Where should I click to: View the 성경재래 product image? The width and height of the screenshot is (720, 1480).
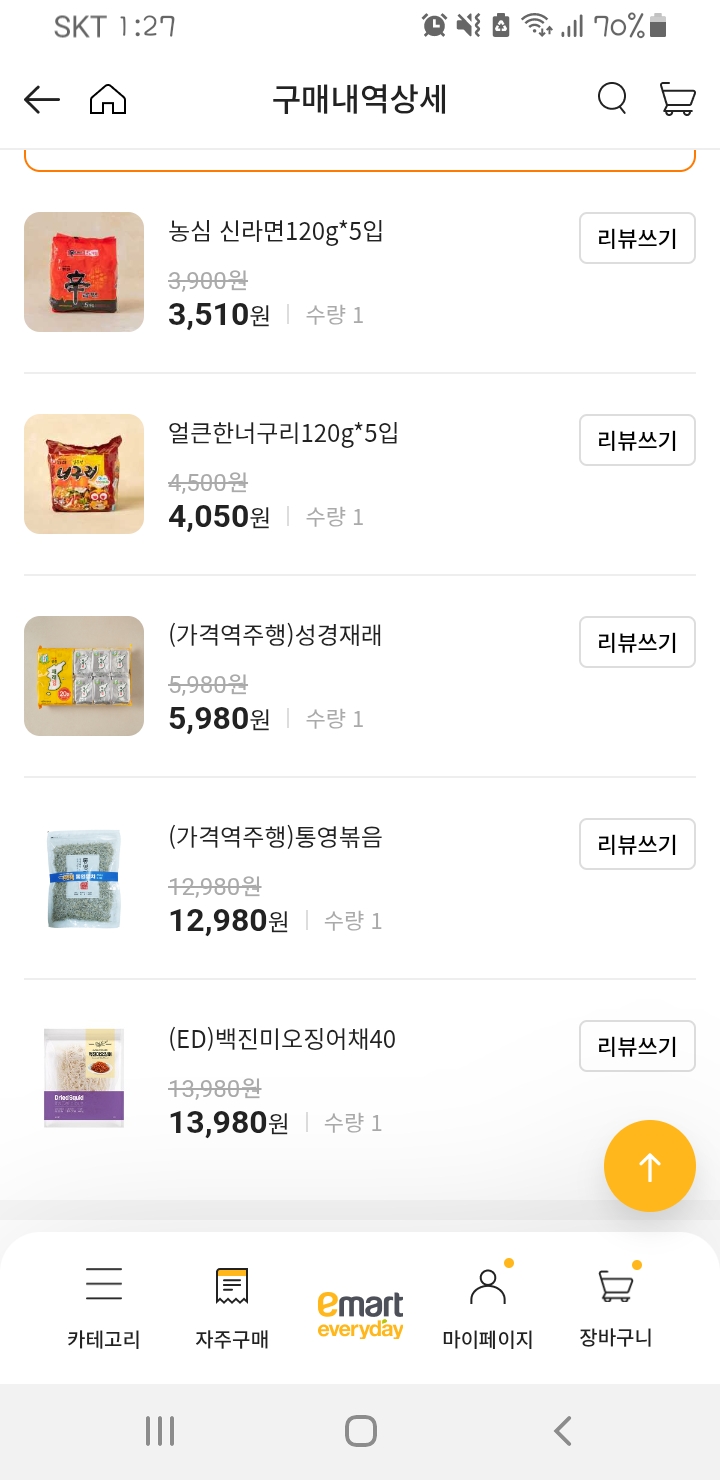pyautogui.click(x=84, y=676)
